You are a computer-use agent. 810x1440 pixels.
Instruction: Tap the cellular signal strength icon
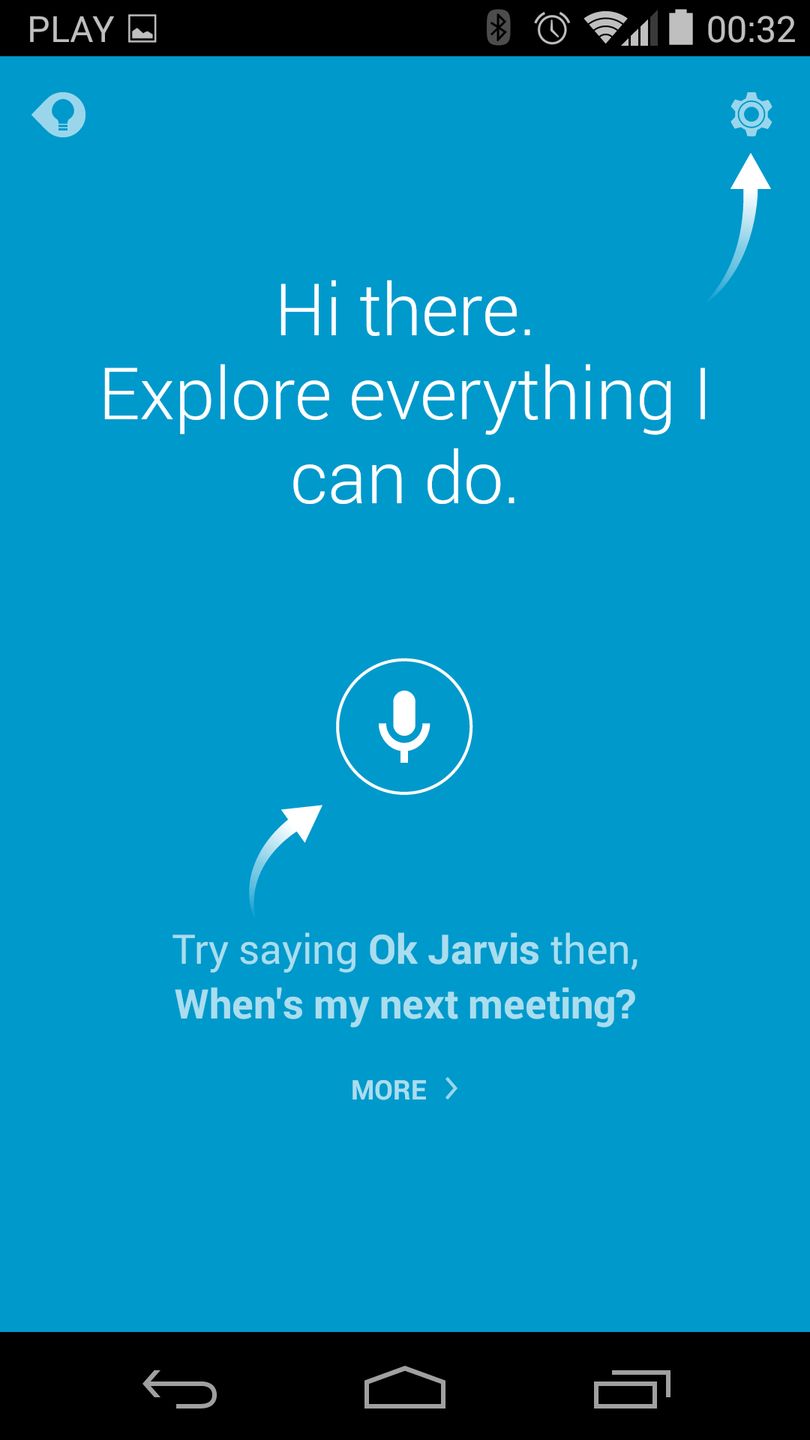[x=644, y=29]
